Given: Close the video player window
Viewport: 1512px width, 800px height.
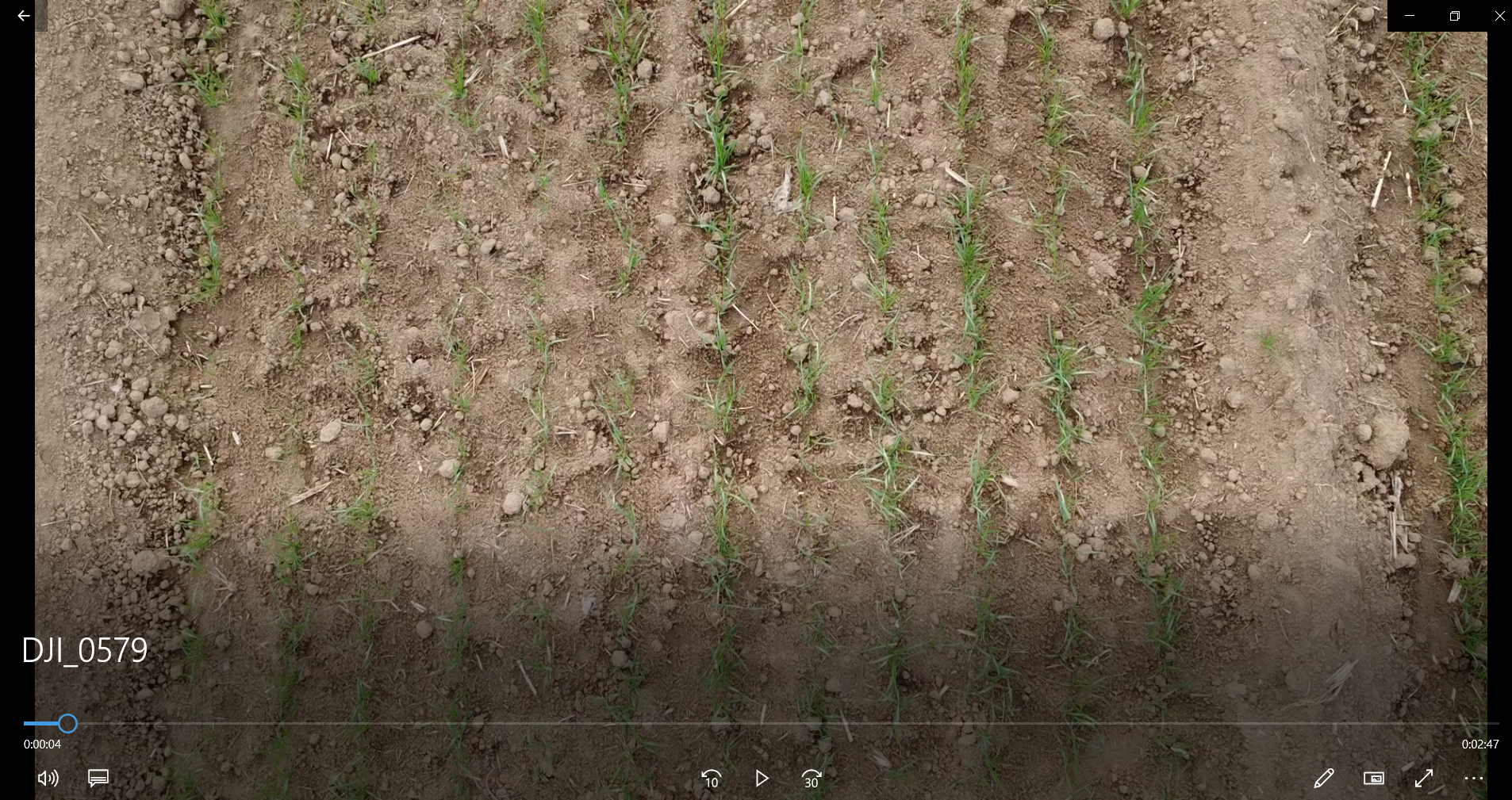Looking at the screenshot, I should coord(1499,16).
